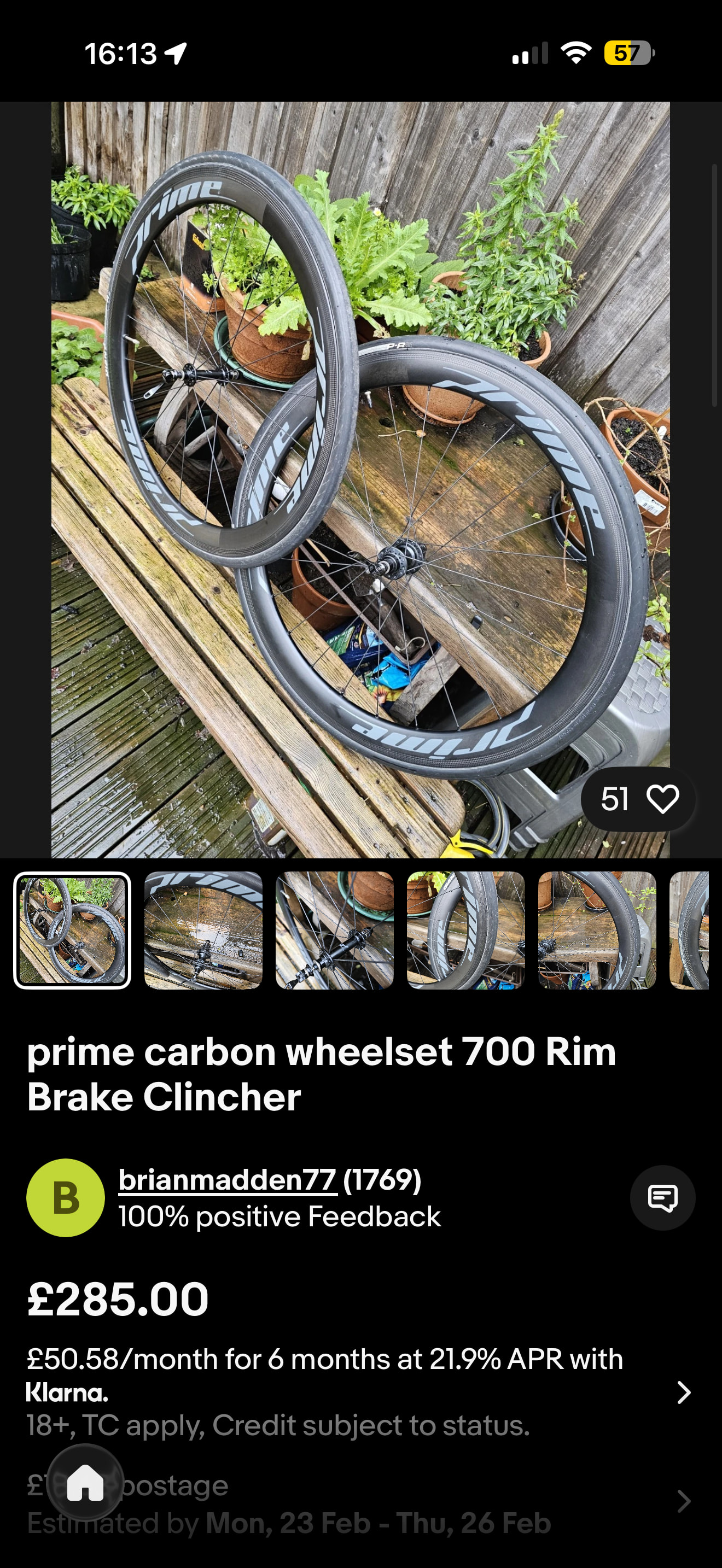Tap the seller's B avatar
This screenshot has width=722, height=1568.
tap(66, 1198)
